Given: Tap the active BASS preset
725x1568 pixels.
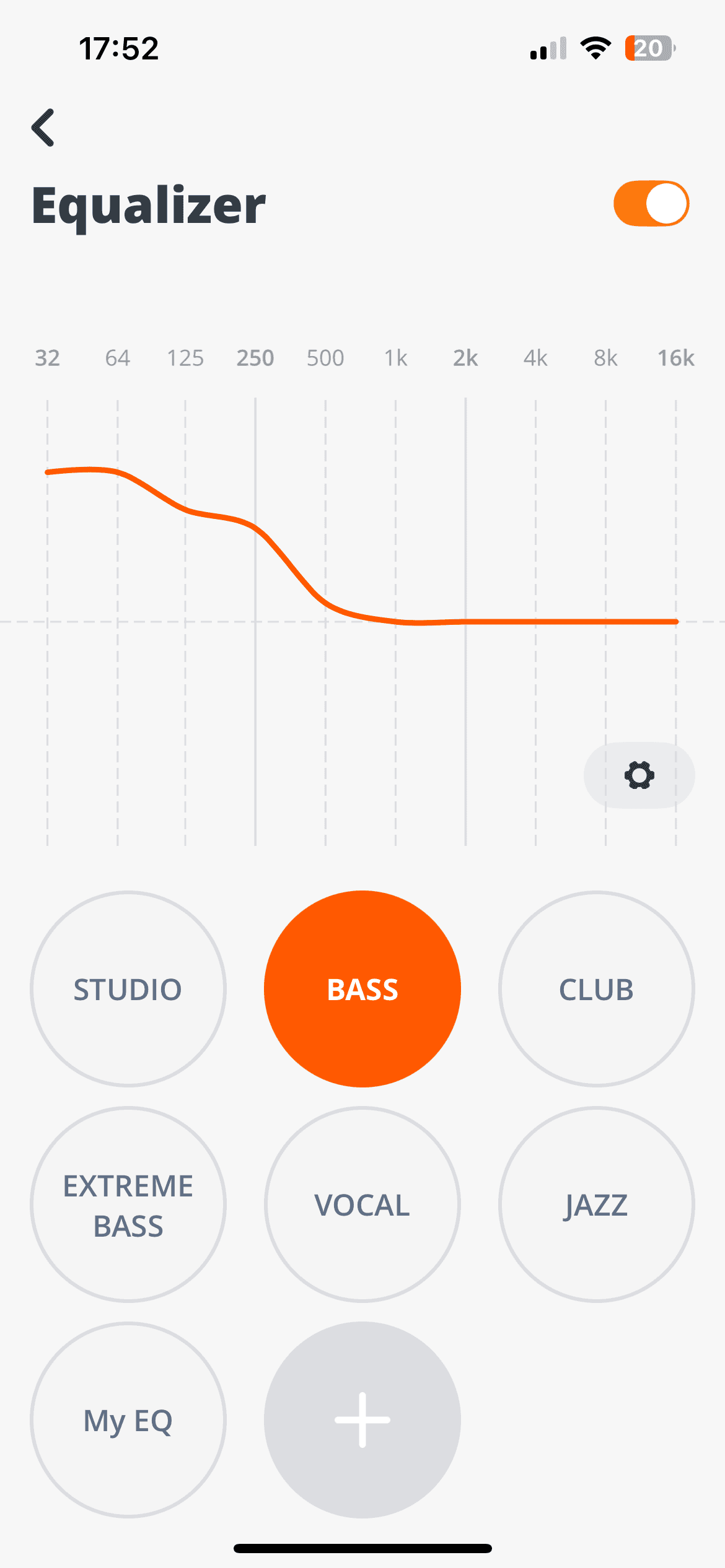Looking at the screenshot, I should click(x=362, y=989).
